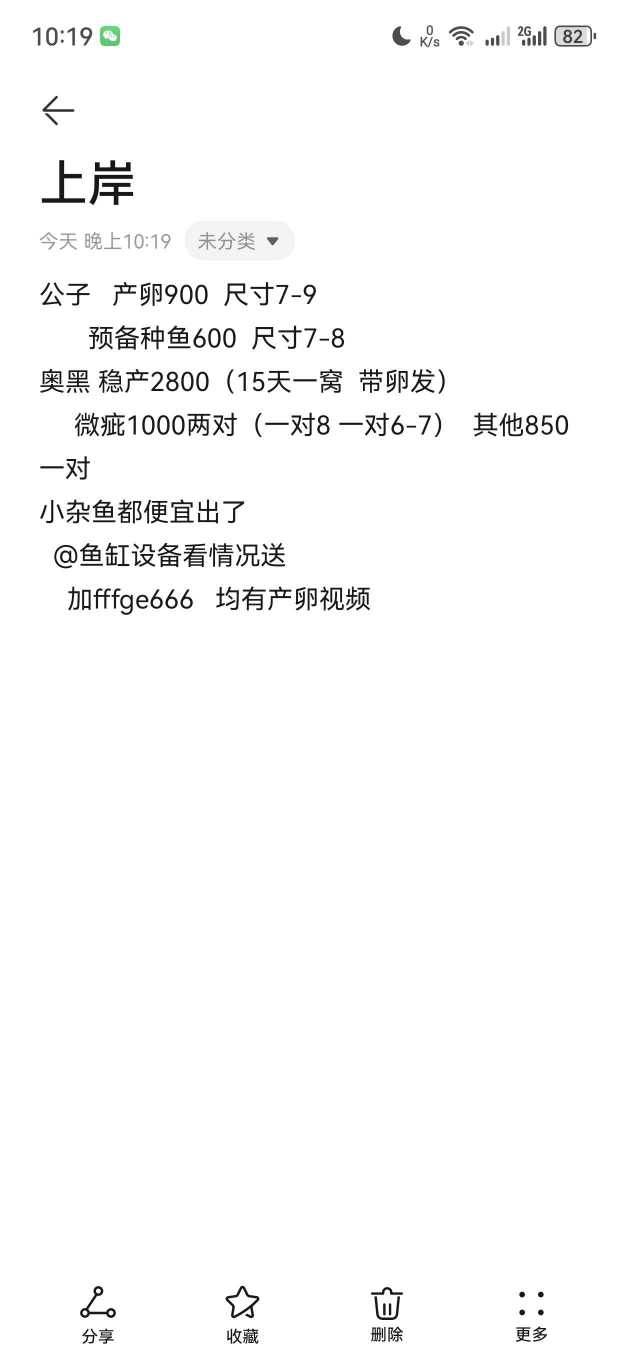Tap the note body to edit text
The image size is (630, 1360).
300,447
